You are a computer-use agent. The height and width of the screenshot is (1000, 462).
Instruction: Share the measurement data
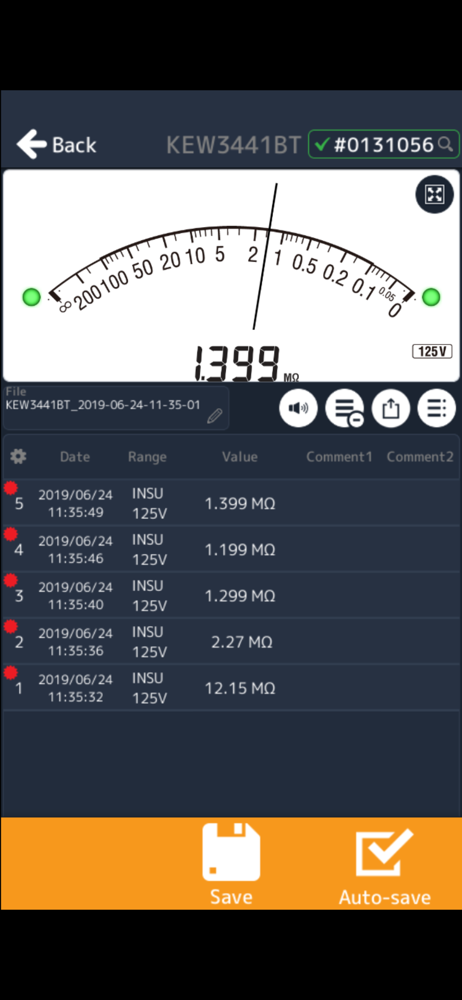coord(391,408)
